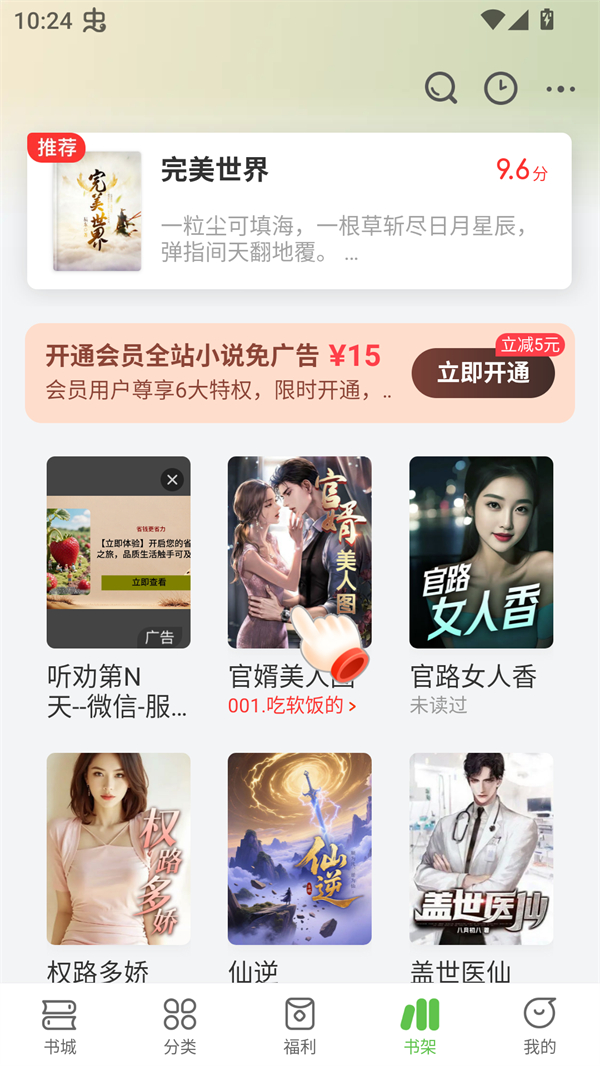This screenshot has width=600, height=1066.
Task: Open recommended book 完美世界
Action: coord(299,211)
